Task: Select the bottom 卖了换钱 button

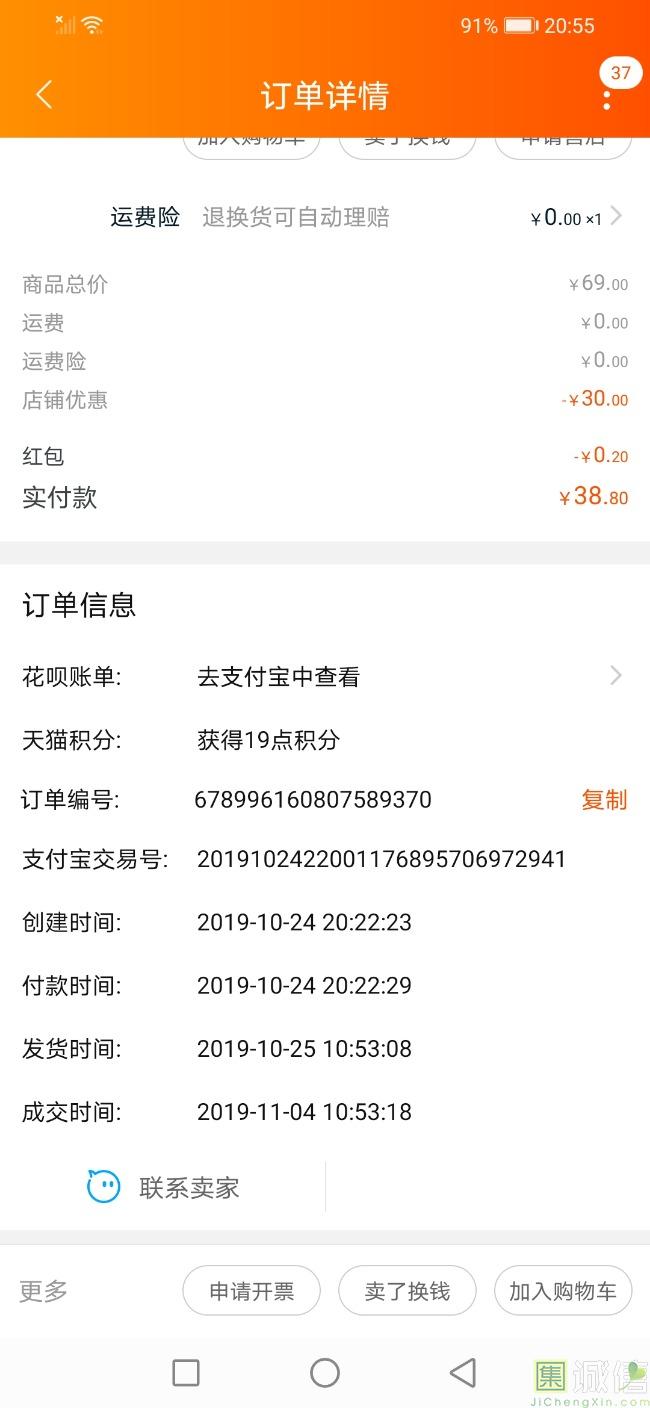Action: 407,1291
